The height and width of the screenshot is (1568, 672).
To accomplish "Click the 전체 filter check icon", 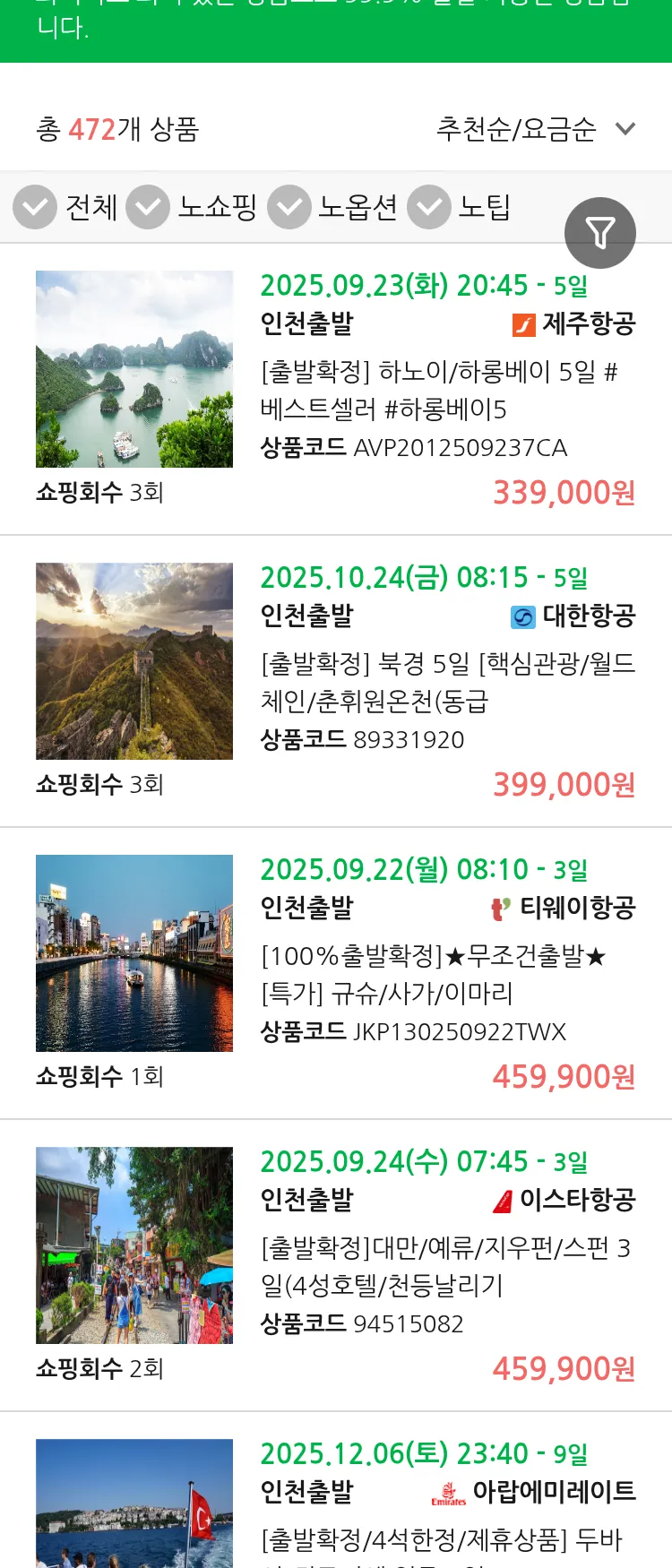I will pos(35,207).
